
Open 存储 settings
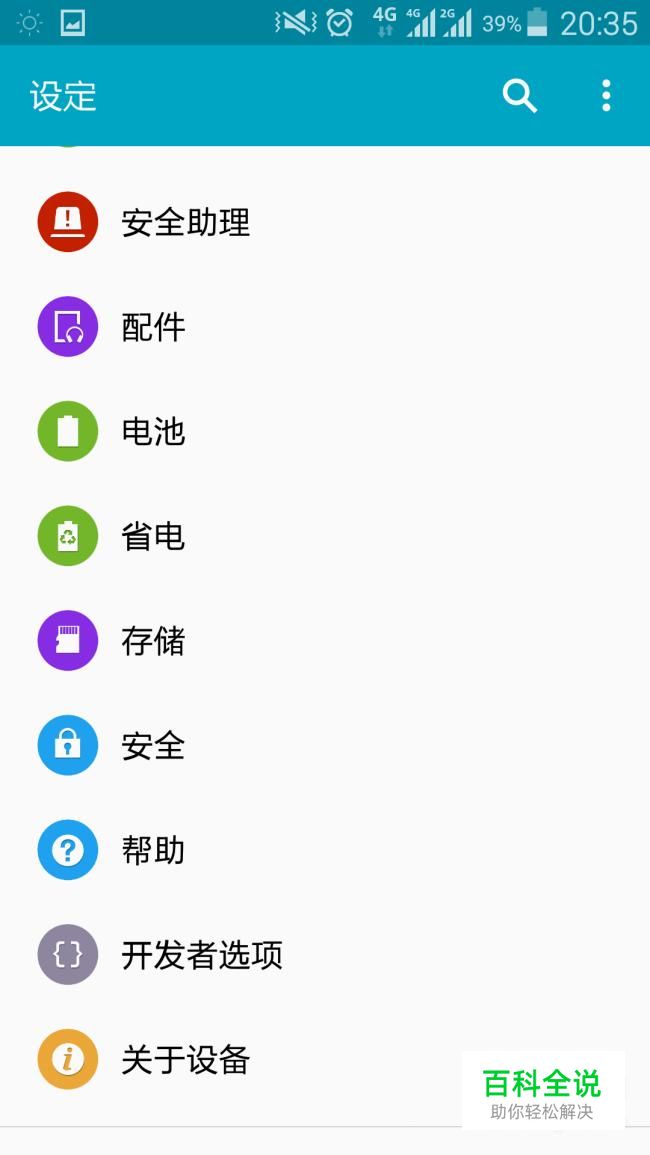coord(154,641)
